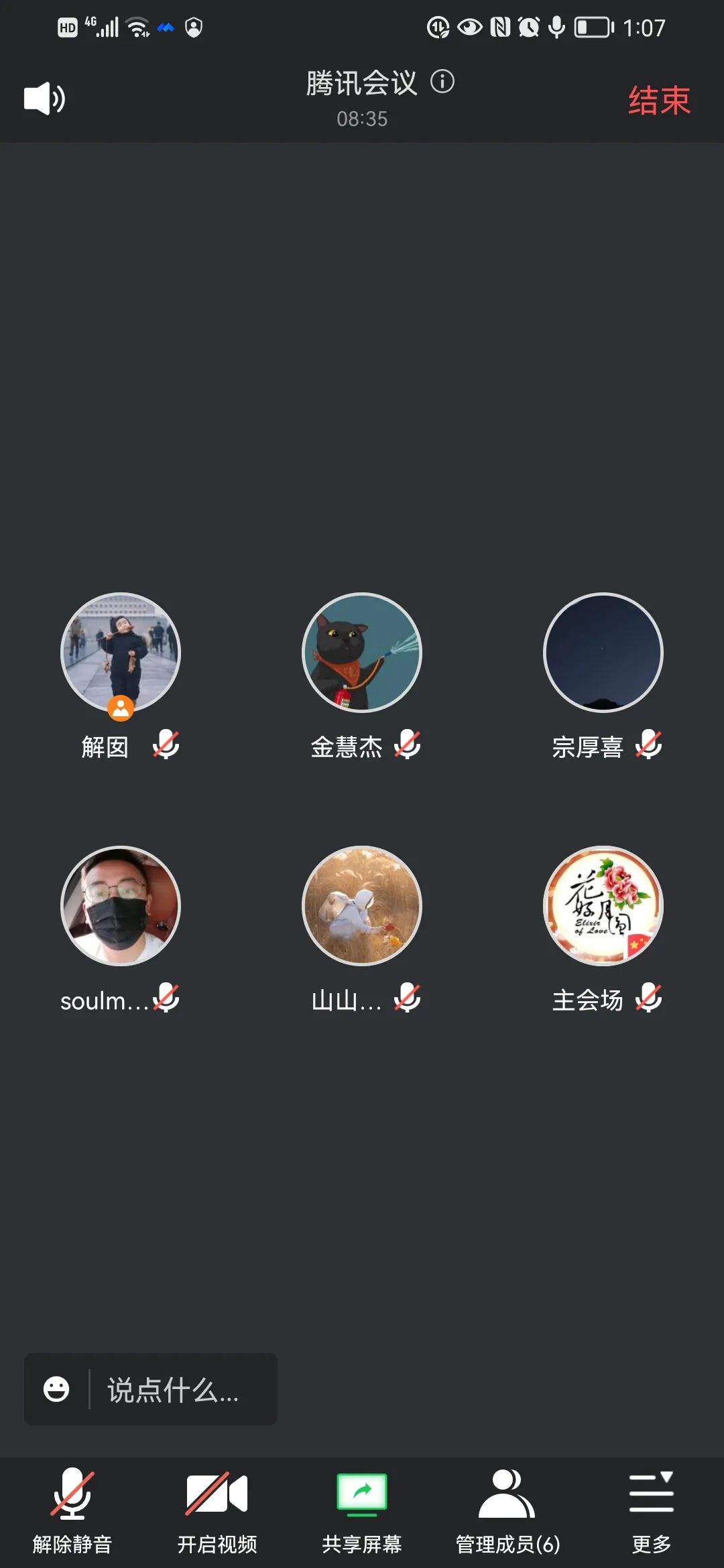Select participant 宗厚喜's avatar
This screenshot has width=724, height=1568.
coord(603,653)
